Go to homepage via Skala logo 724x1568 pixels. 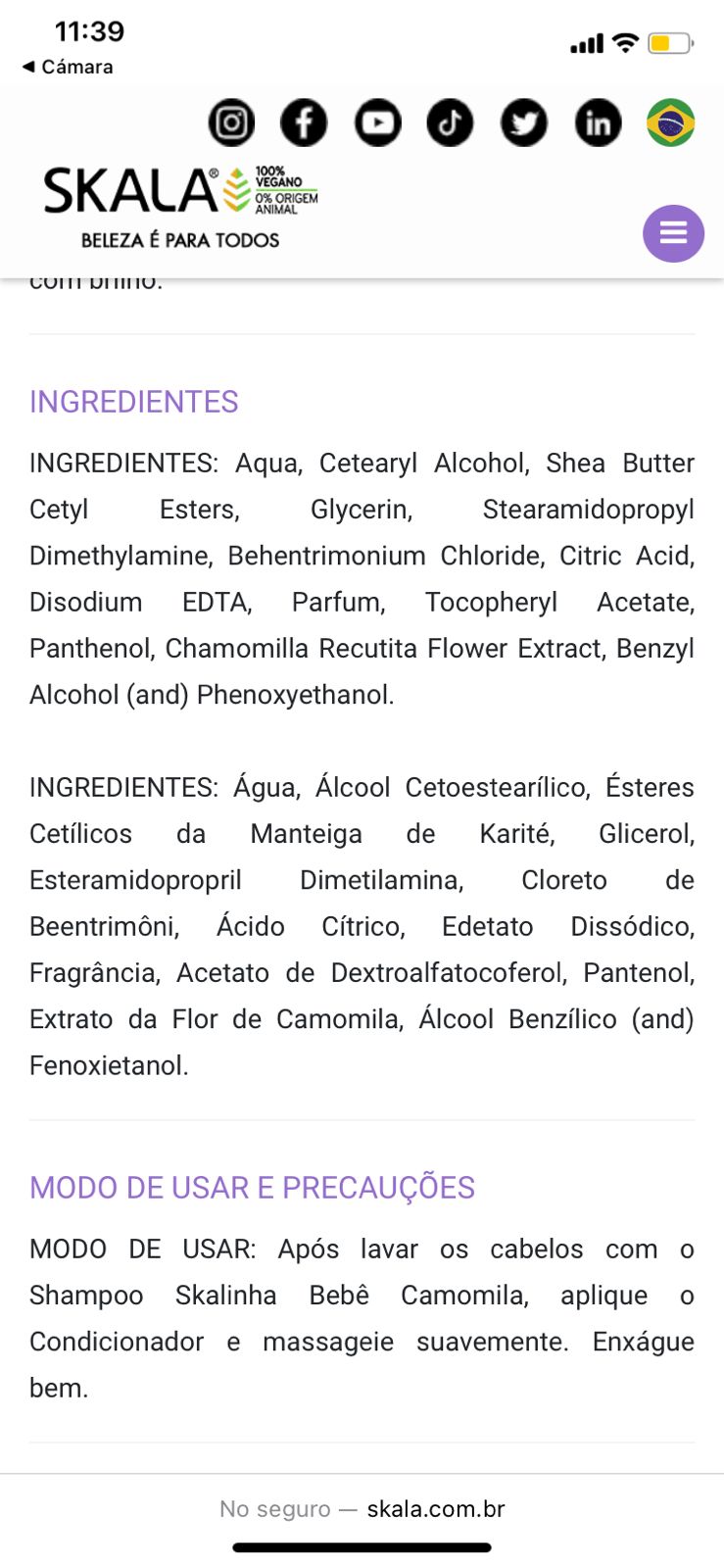(181, 207)
